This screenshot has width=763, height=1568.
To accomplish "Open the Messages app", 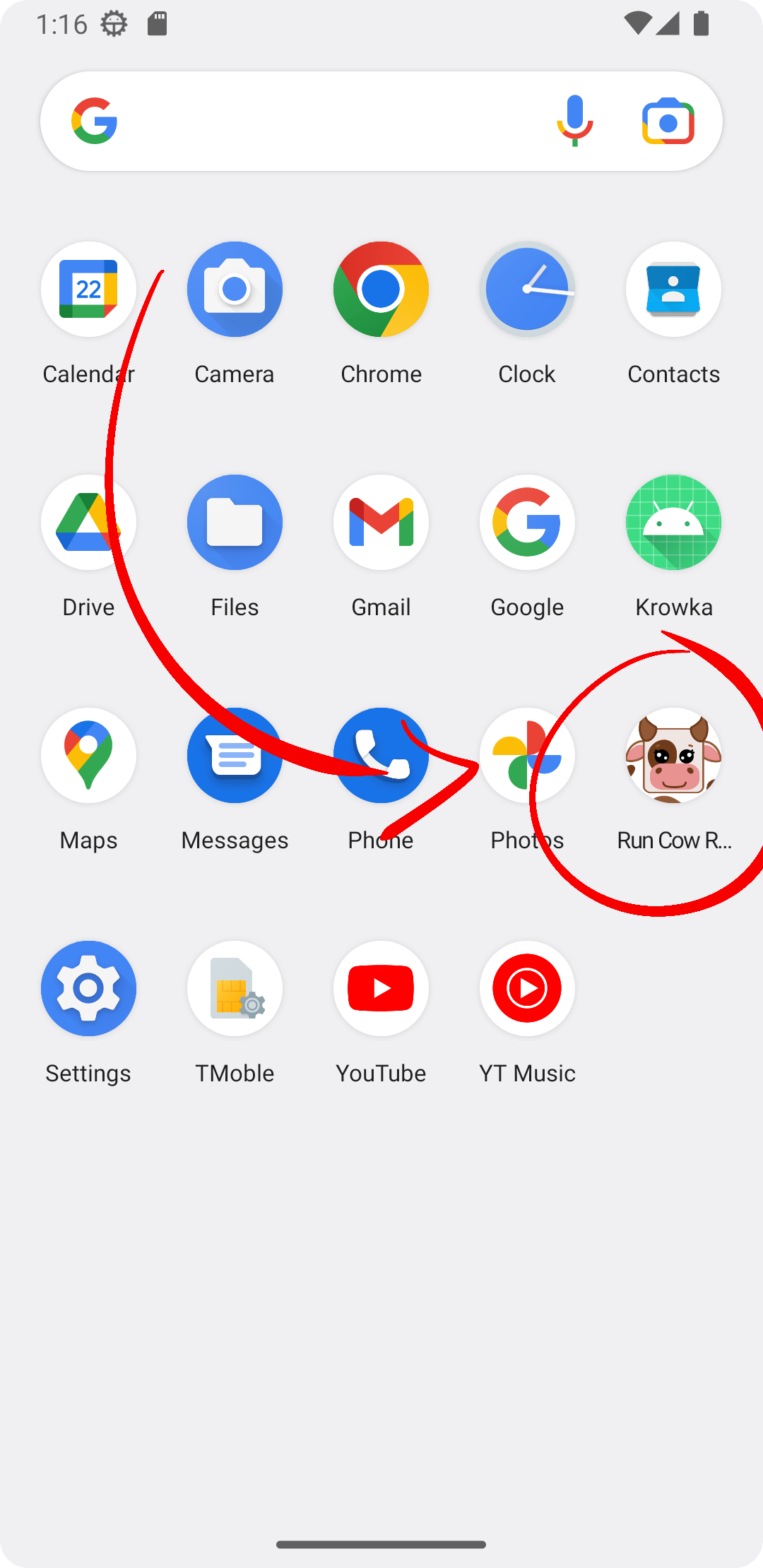I will pyautogui.click(x=235, y=756).
